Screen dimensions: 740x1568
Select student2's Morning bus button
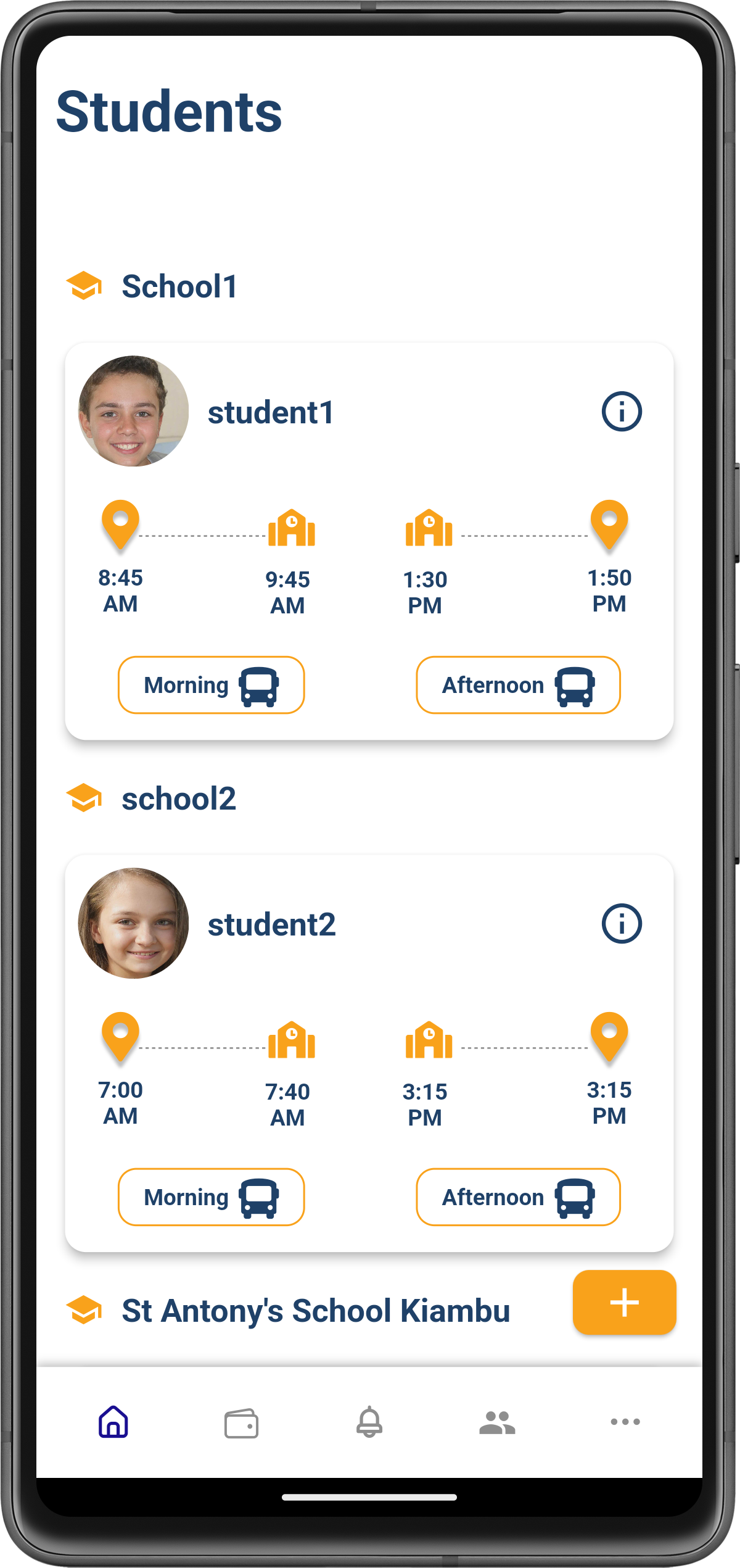point(211,1197)
